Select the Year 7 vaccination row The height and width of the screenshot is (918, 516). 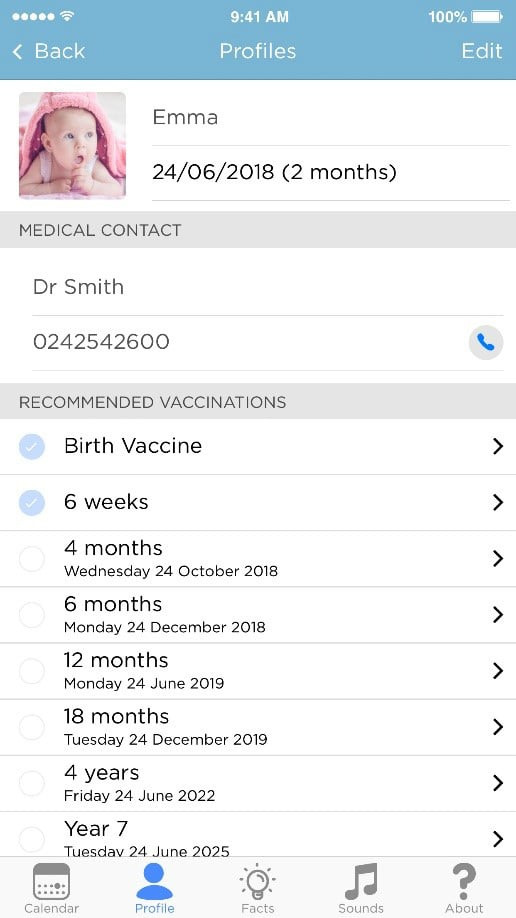258,835
